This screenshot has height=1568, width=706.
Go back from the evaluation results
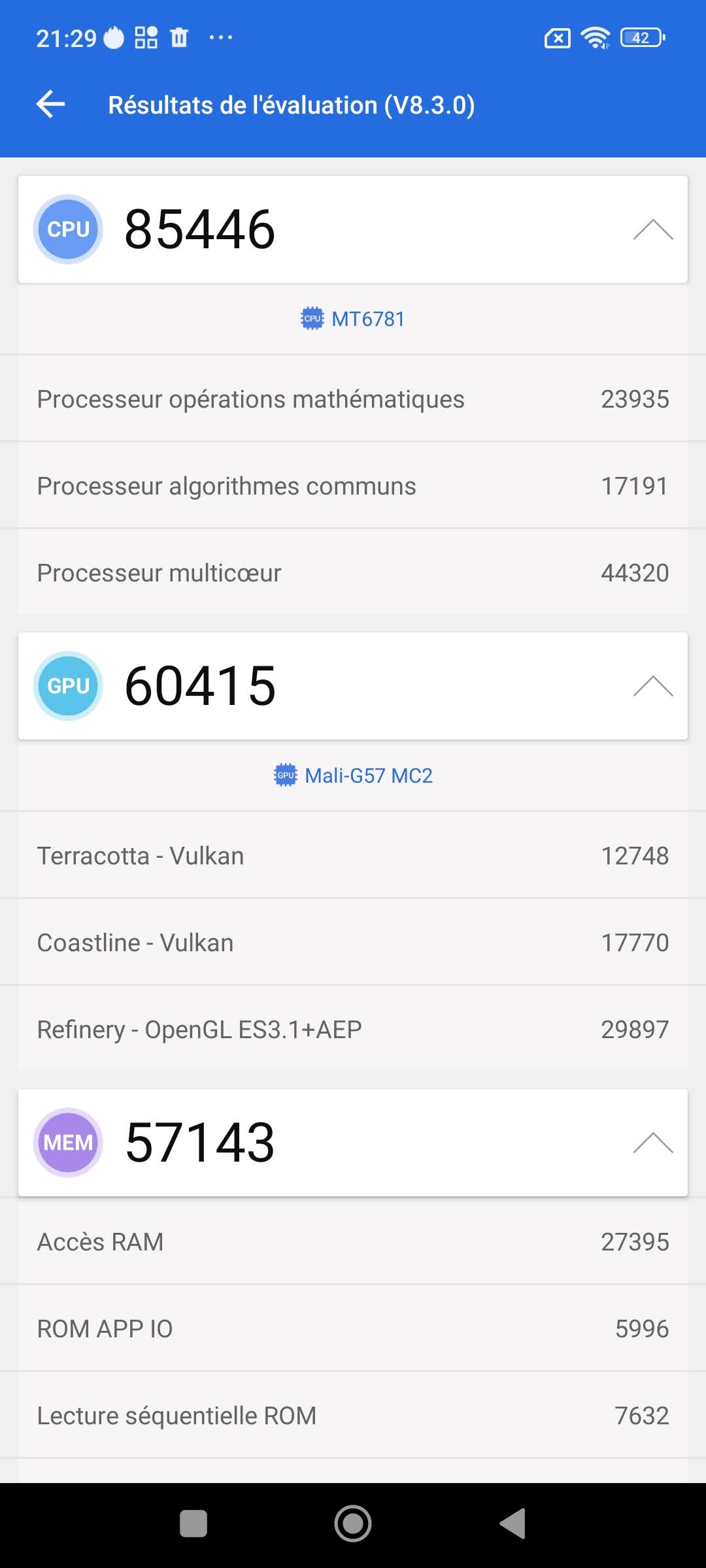[50, 105]
